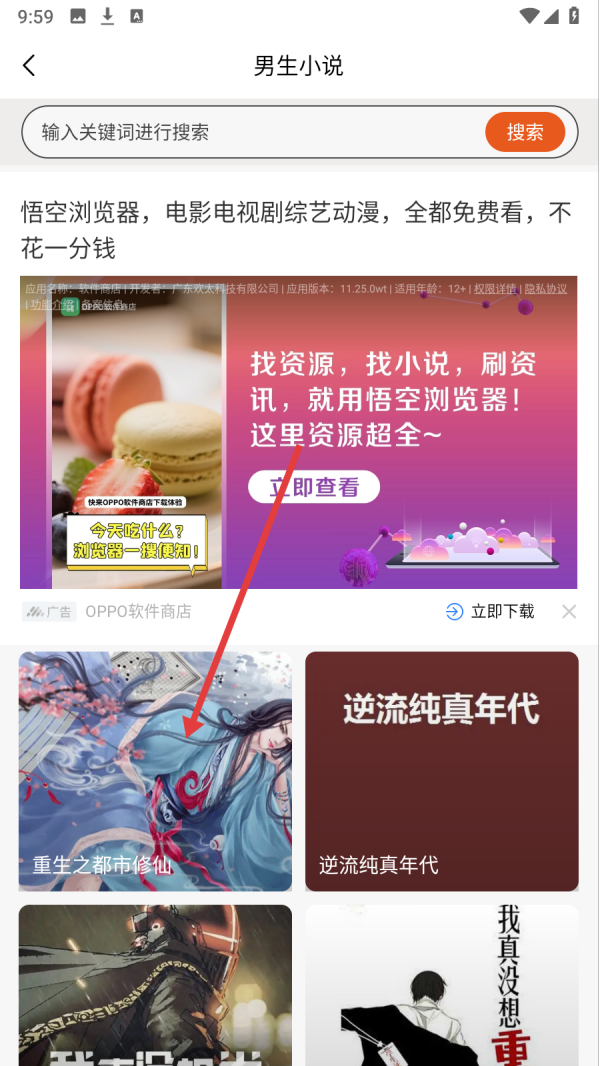Open 隐私协议 link in the ad
The height and width of the screenshot is (1066, 600).
click(x=546, y=289)
